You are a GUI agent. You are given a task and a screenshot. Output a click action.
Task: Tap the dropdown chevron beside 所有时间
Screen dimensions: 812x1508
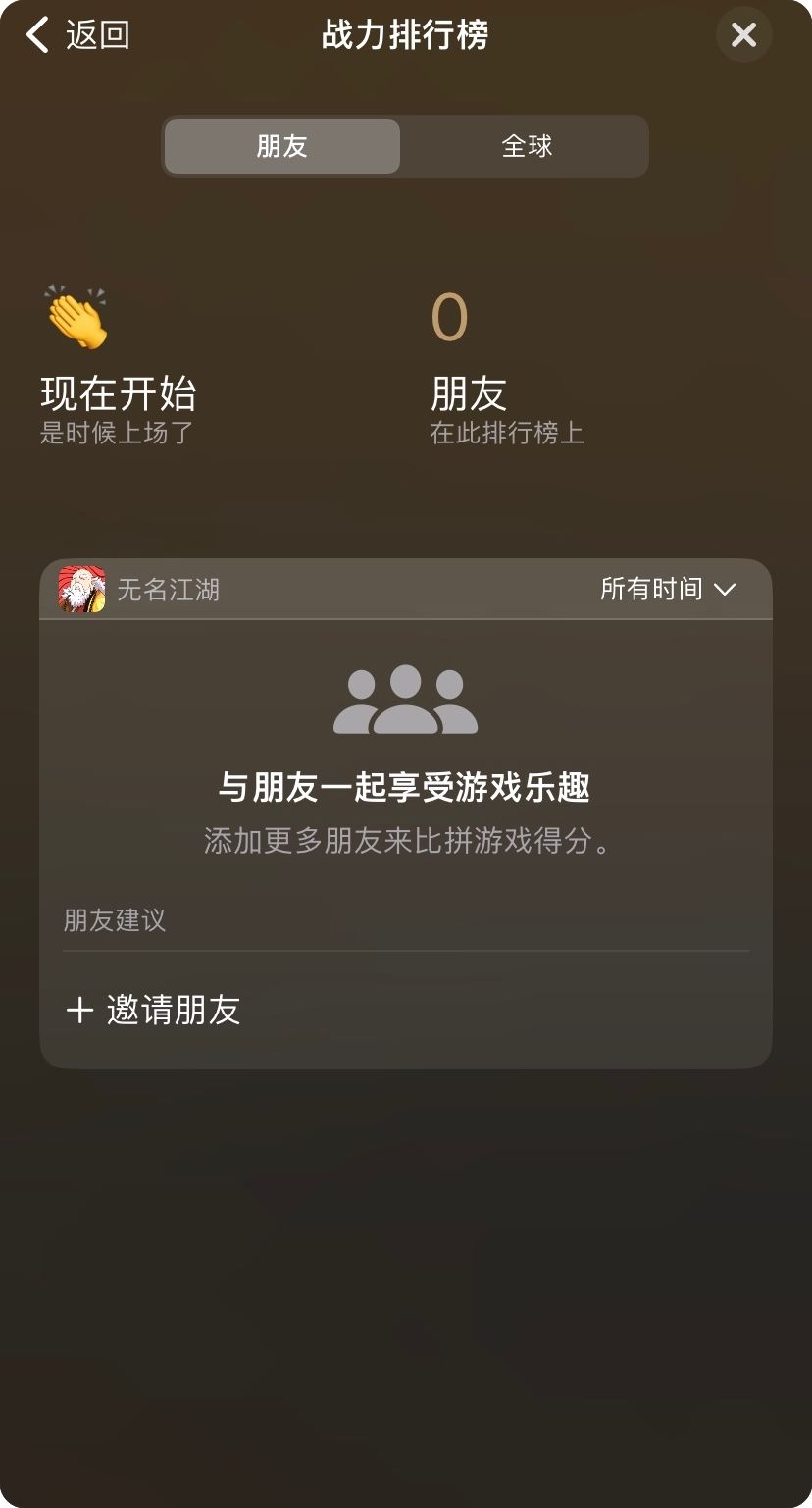[x=726, y=590]
